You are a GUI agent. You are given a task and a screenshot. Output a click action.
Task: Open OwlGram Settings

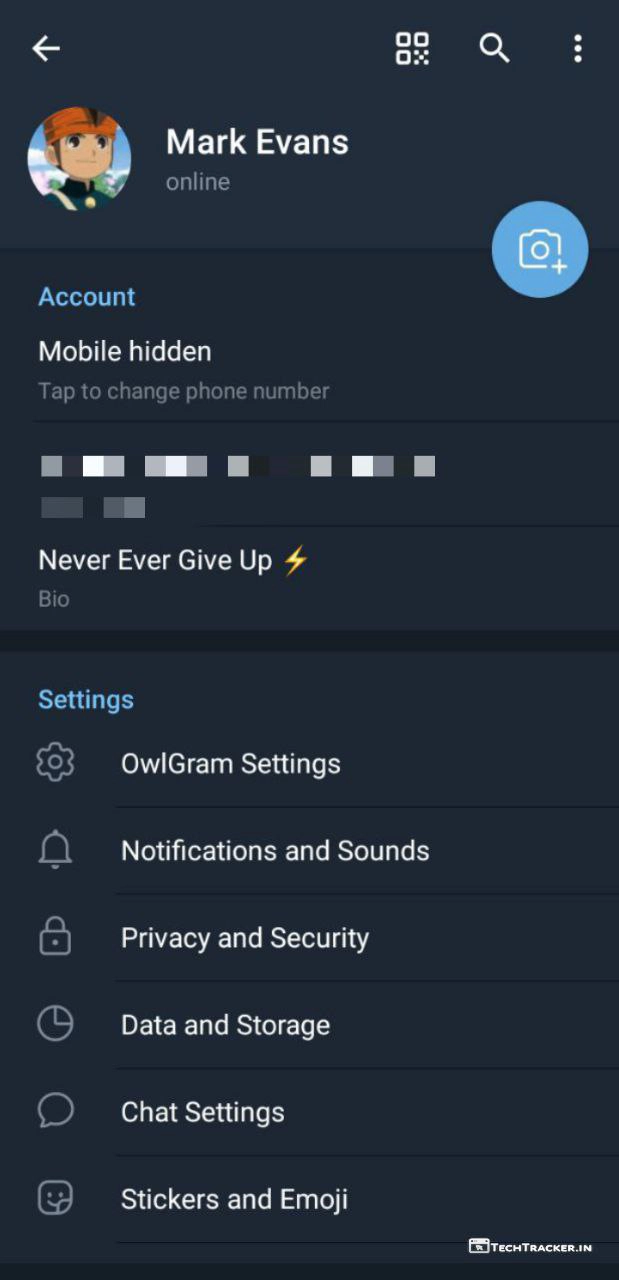pos(231,764)
